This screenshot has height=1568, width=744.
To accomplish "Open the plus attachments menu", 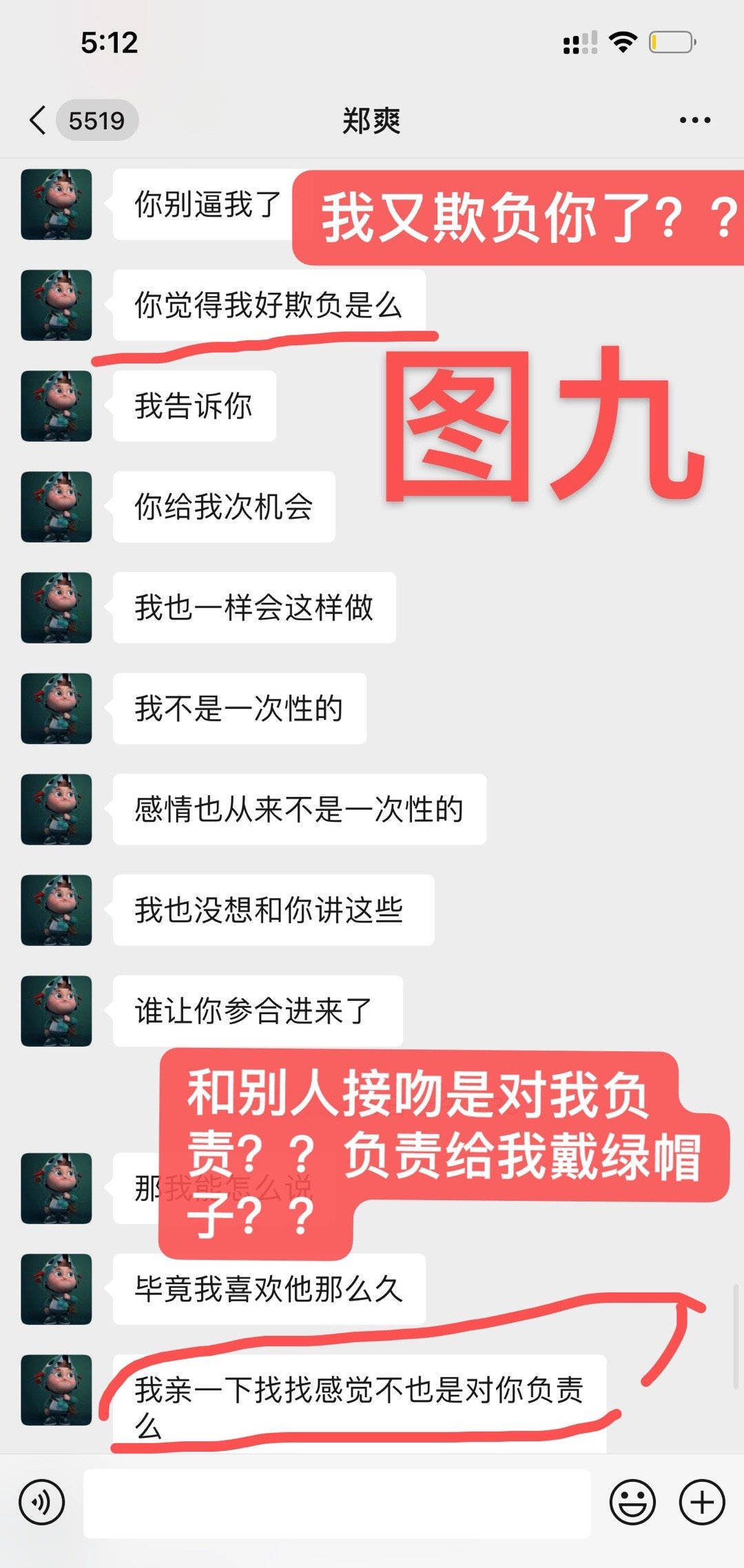I will tap(702, 1502).
